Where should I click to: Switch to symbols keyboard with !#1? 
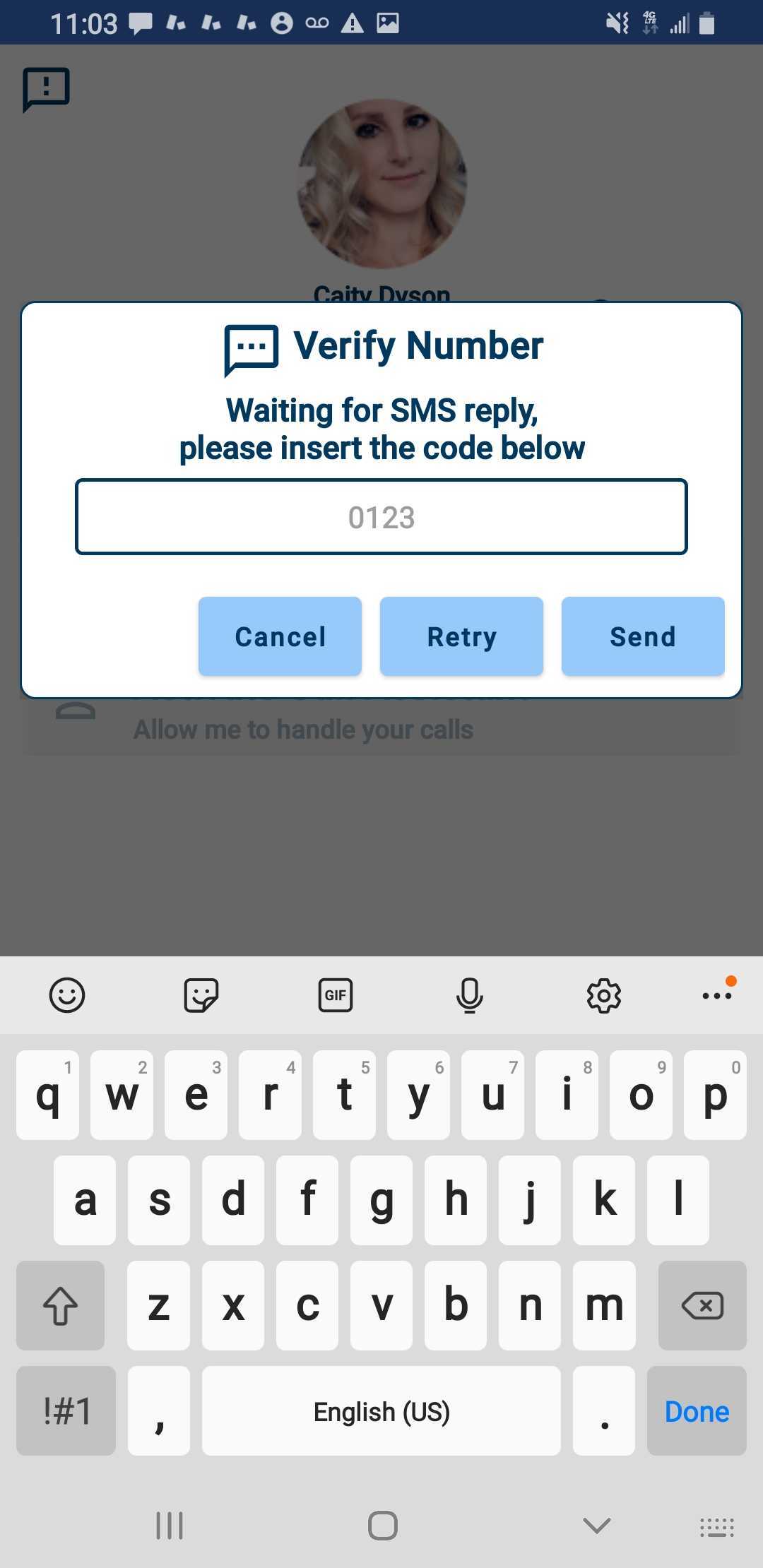[66, 1410]
